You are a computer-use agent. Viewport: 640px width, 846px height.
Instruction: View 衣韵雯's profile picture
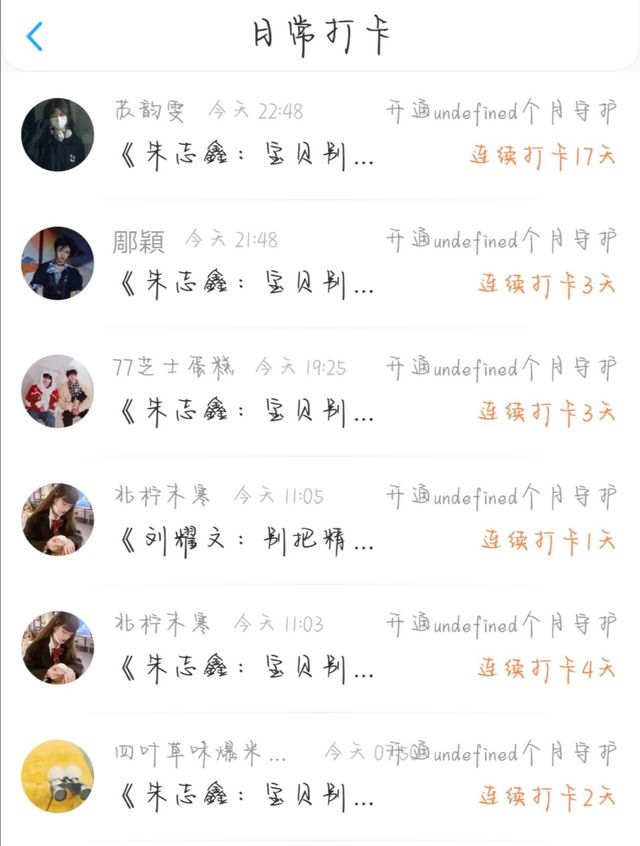[57, 135]
